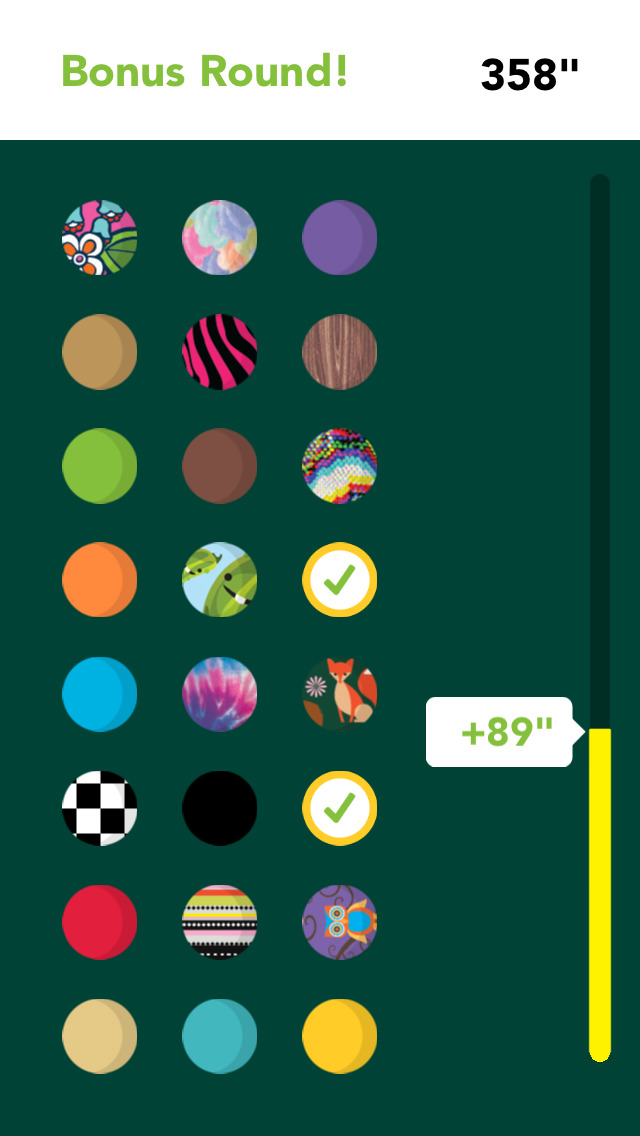
Task: Select the fox pattern swatch
Action: click(339, 694)
